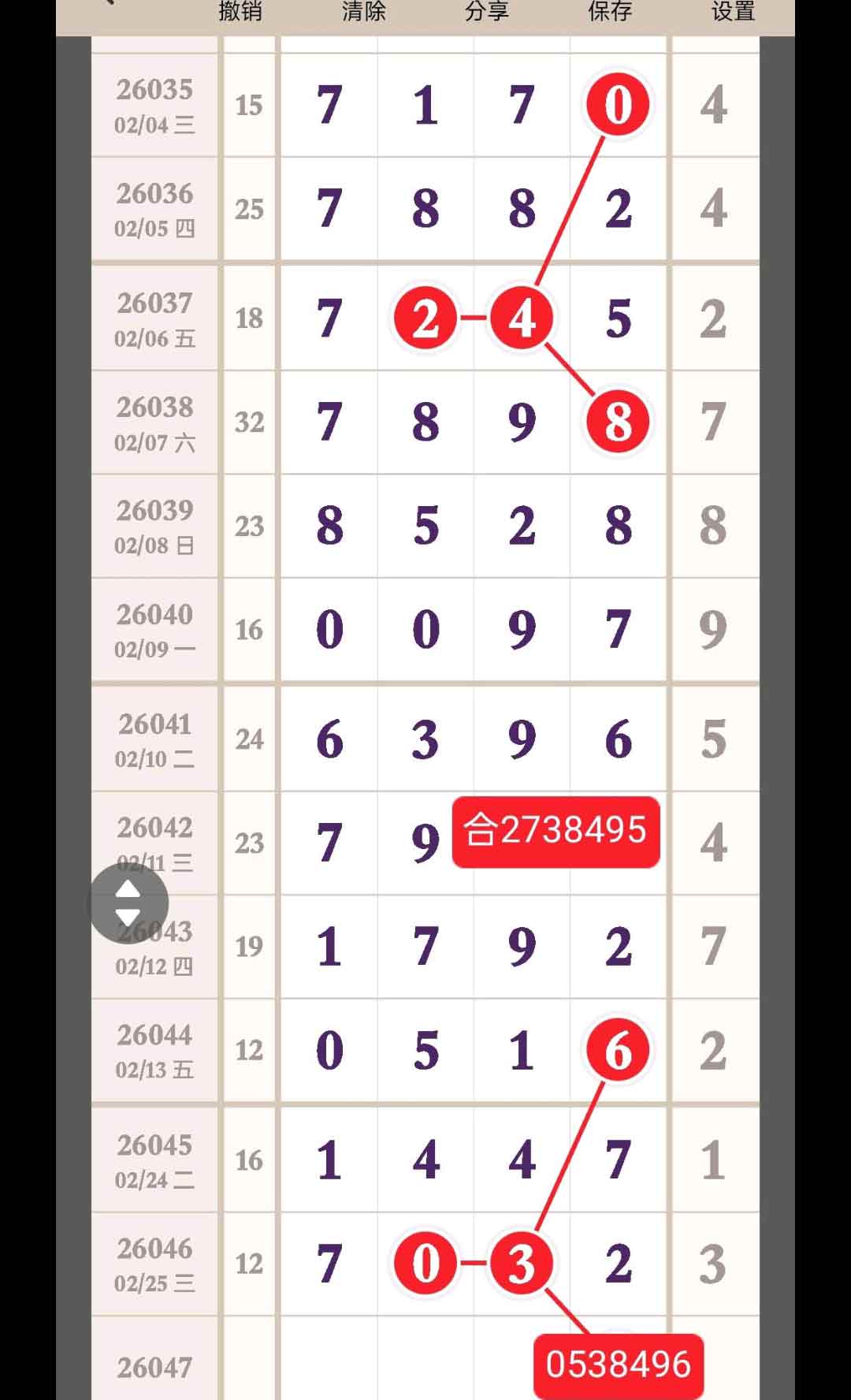Undo the last mark with 撤销
This screenshot has height=1400, width=851.
pos(240,12)
